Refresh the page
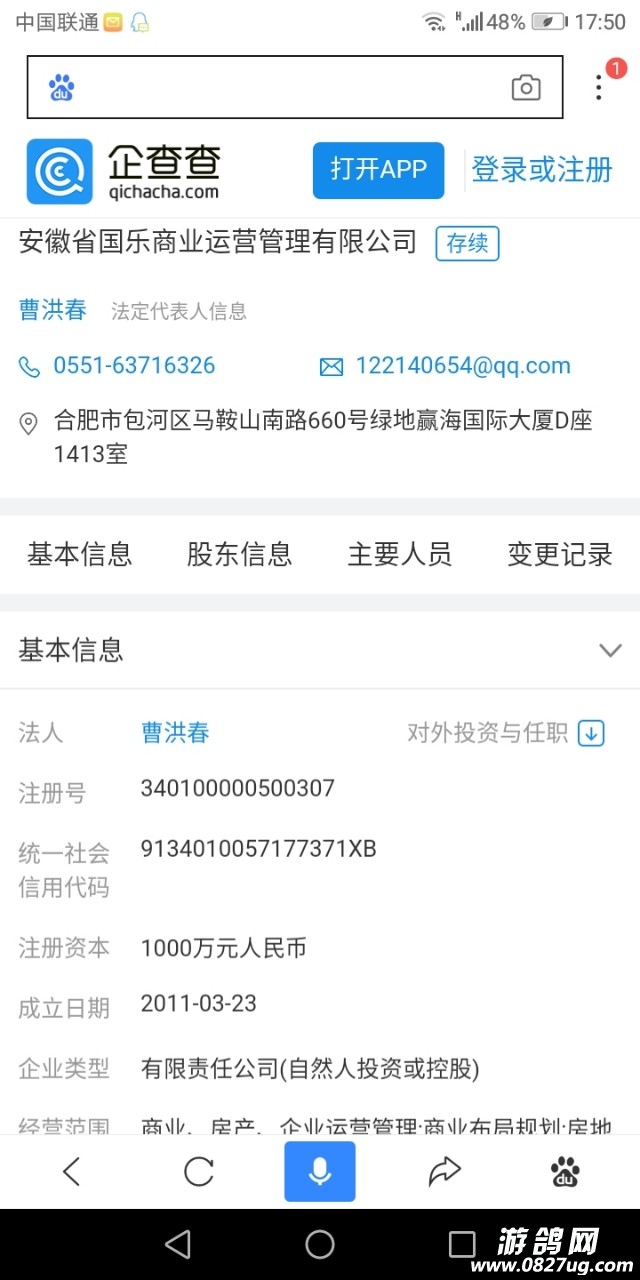 199,1171
